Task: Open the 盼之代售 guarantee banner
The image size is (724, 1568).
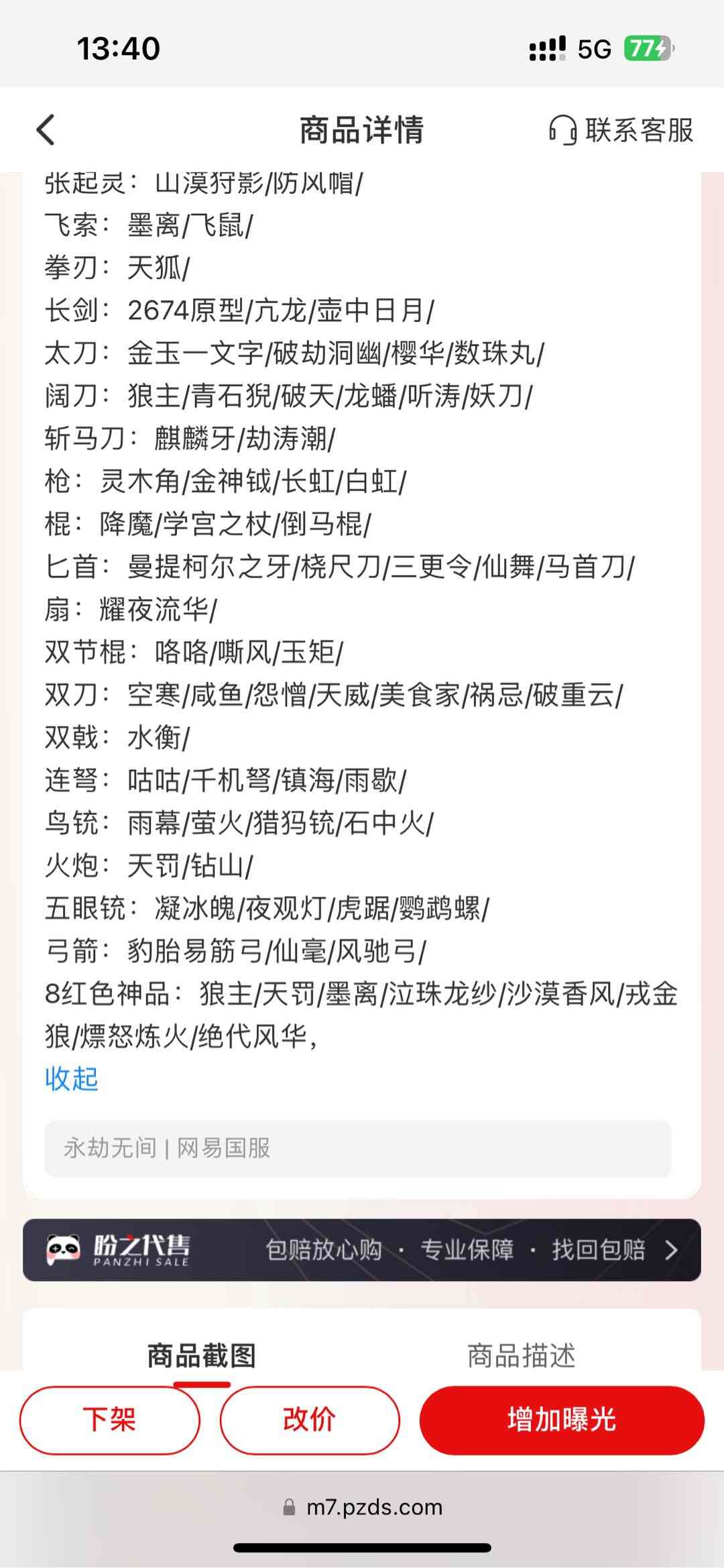Action: pos(362,1249)
